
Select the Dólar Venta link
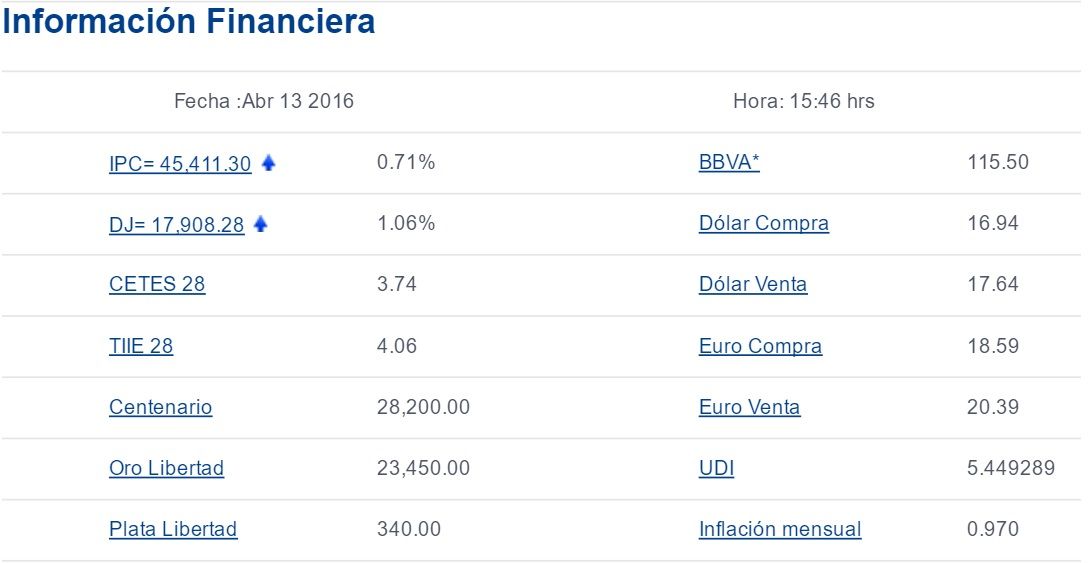[x=752, y=284]
